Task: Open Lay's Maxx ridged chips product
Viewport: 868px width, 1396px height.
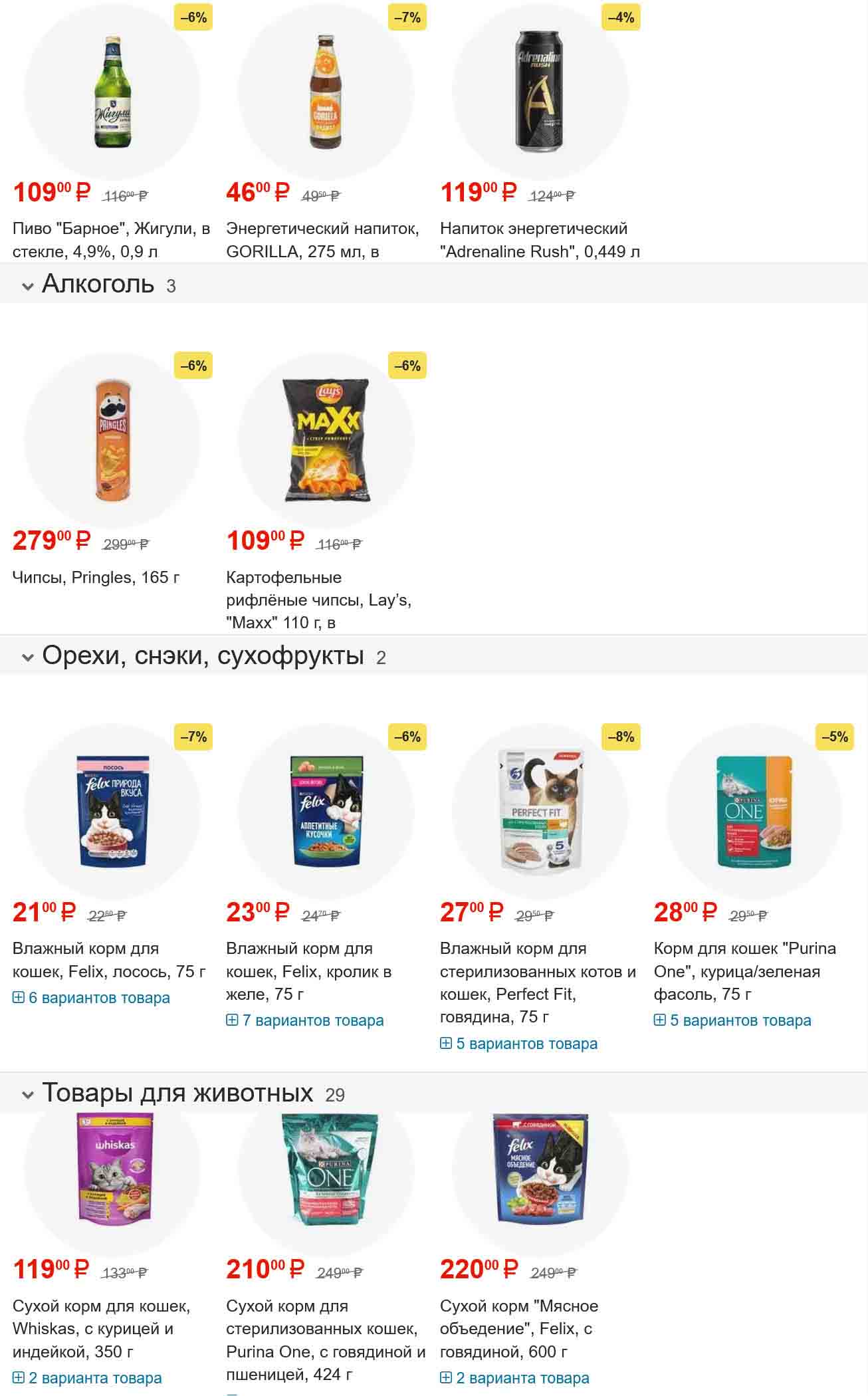Action: [x=318, y=600]
